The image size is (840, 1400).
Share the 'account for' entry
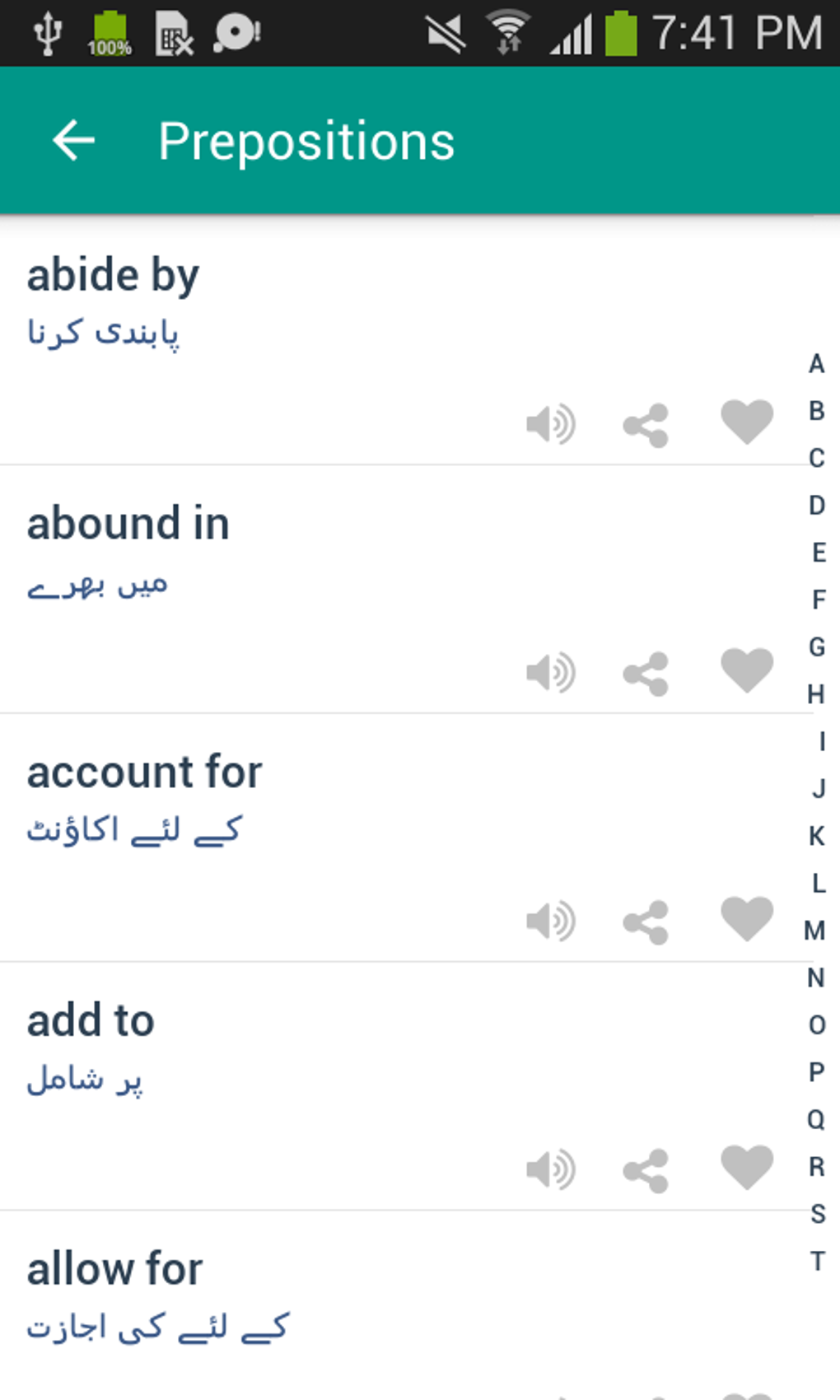[x=646, y=922]
